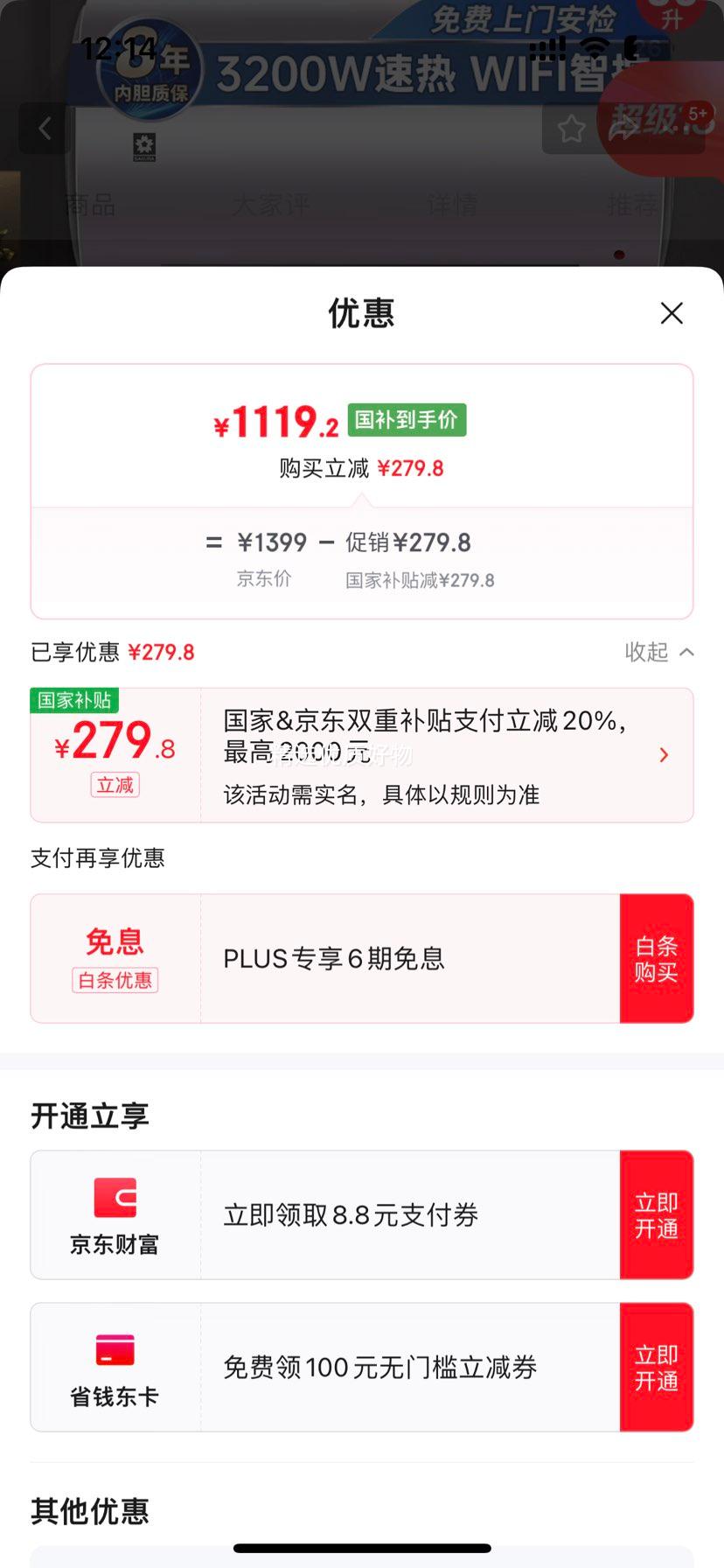Open the subsidy details via the right chevron
The width and height of the screenshot is (724, 1568).
[x=664, y=754]
